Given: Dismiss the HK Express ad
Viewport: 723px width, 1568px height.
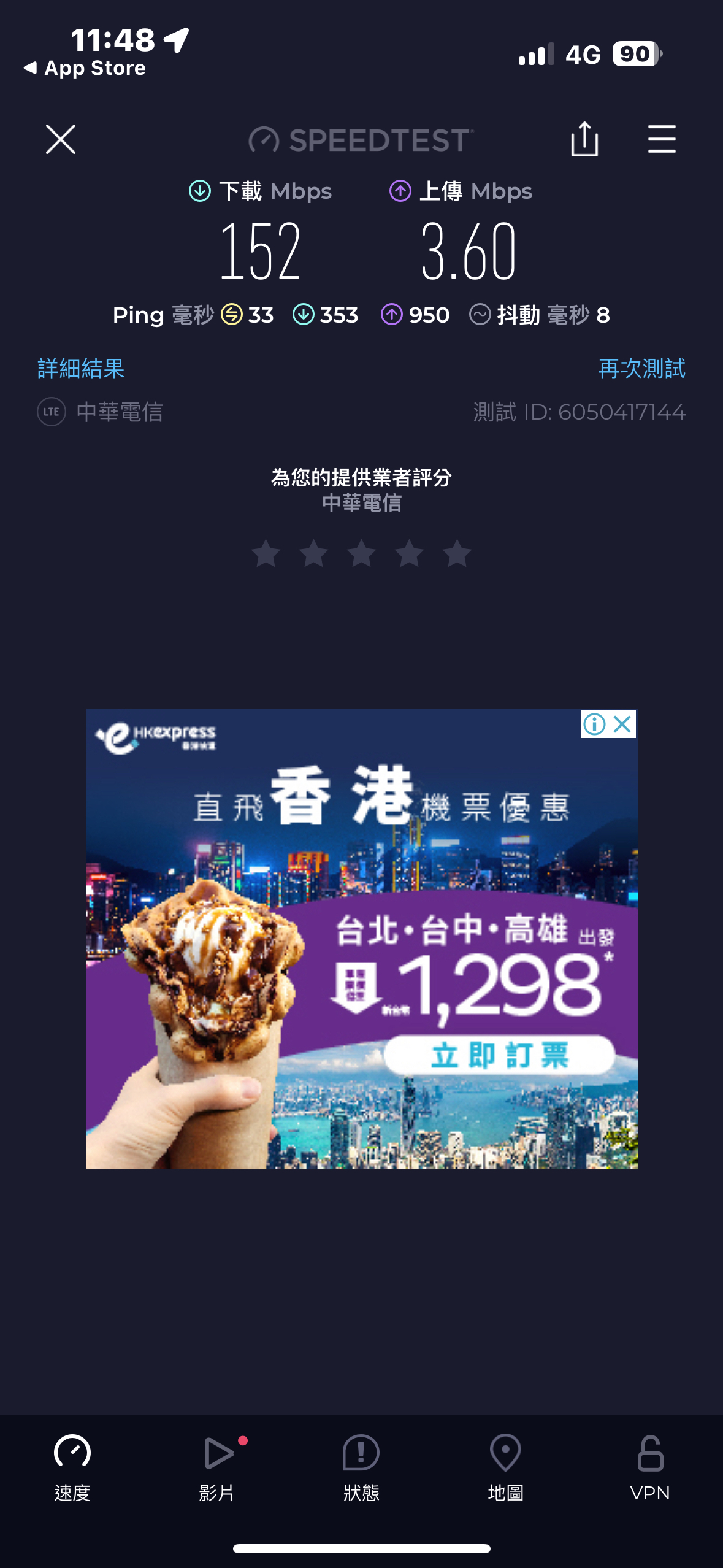Looking at the screenshot, I should 623,724.
